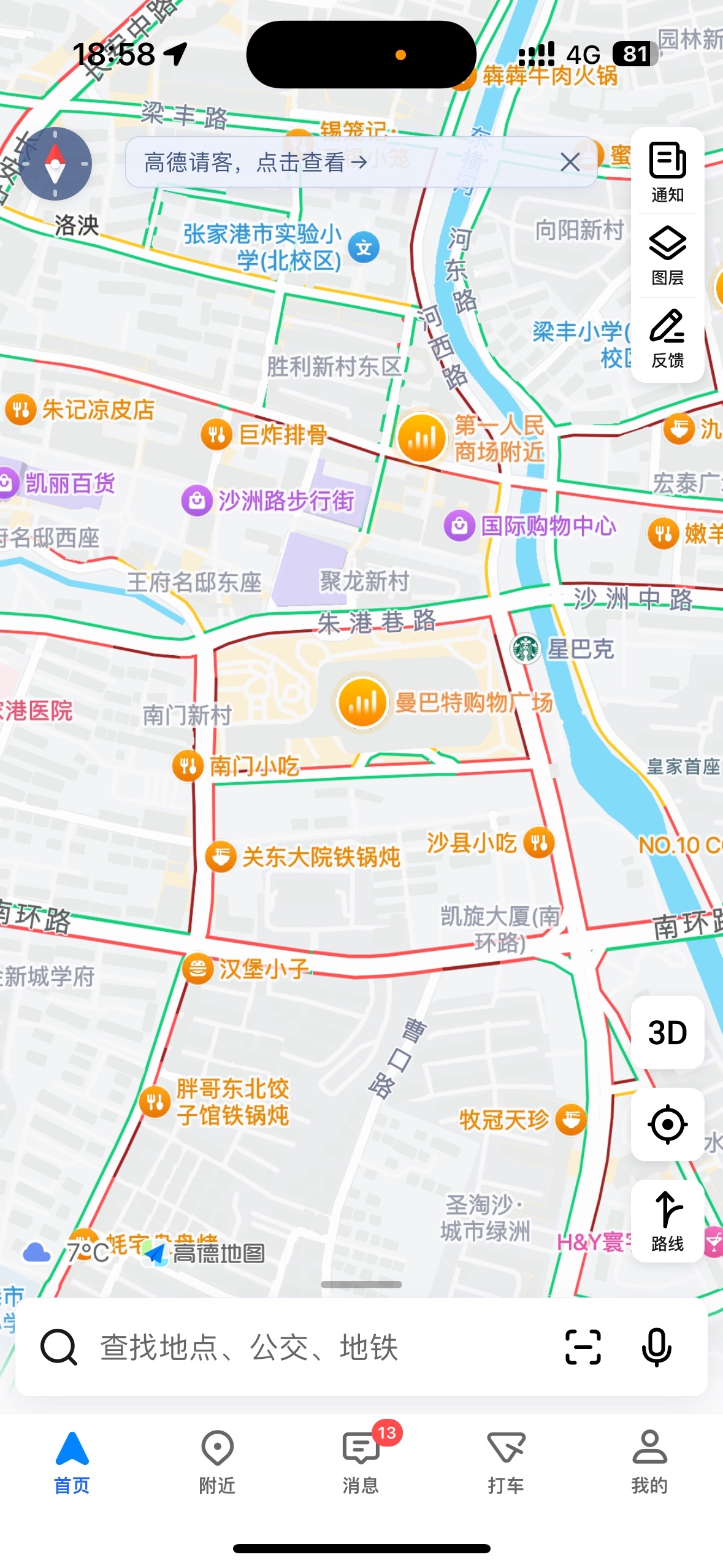Open 反馈 feedback option
This screenshot has height=1568, width=723.
(x=667, y=338)
